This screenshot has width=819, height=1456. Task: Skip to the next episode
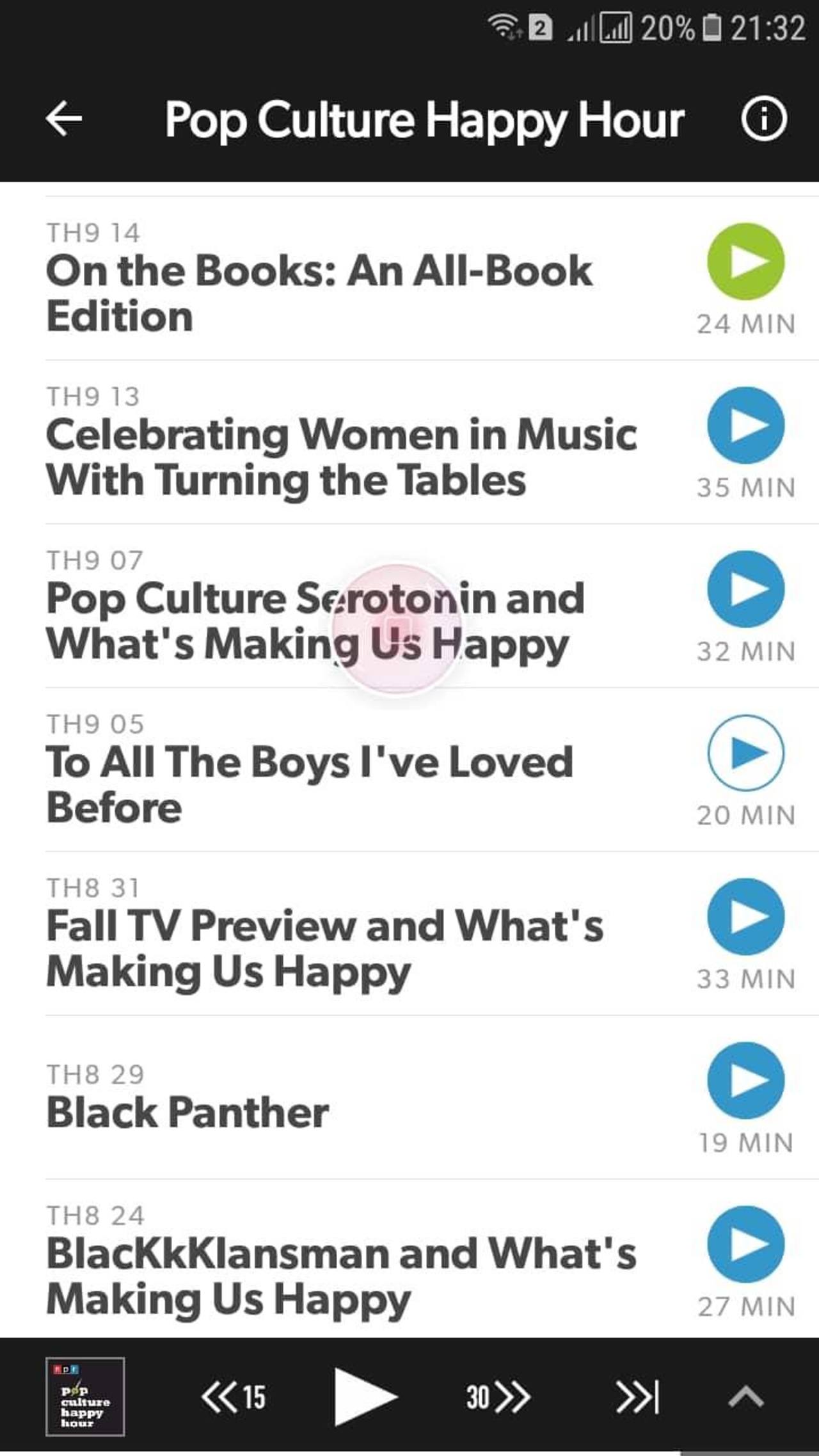638,1397
